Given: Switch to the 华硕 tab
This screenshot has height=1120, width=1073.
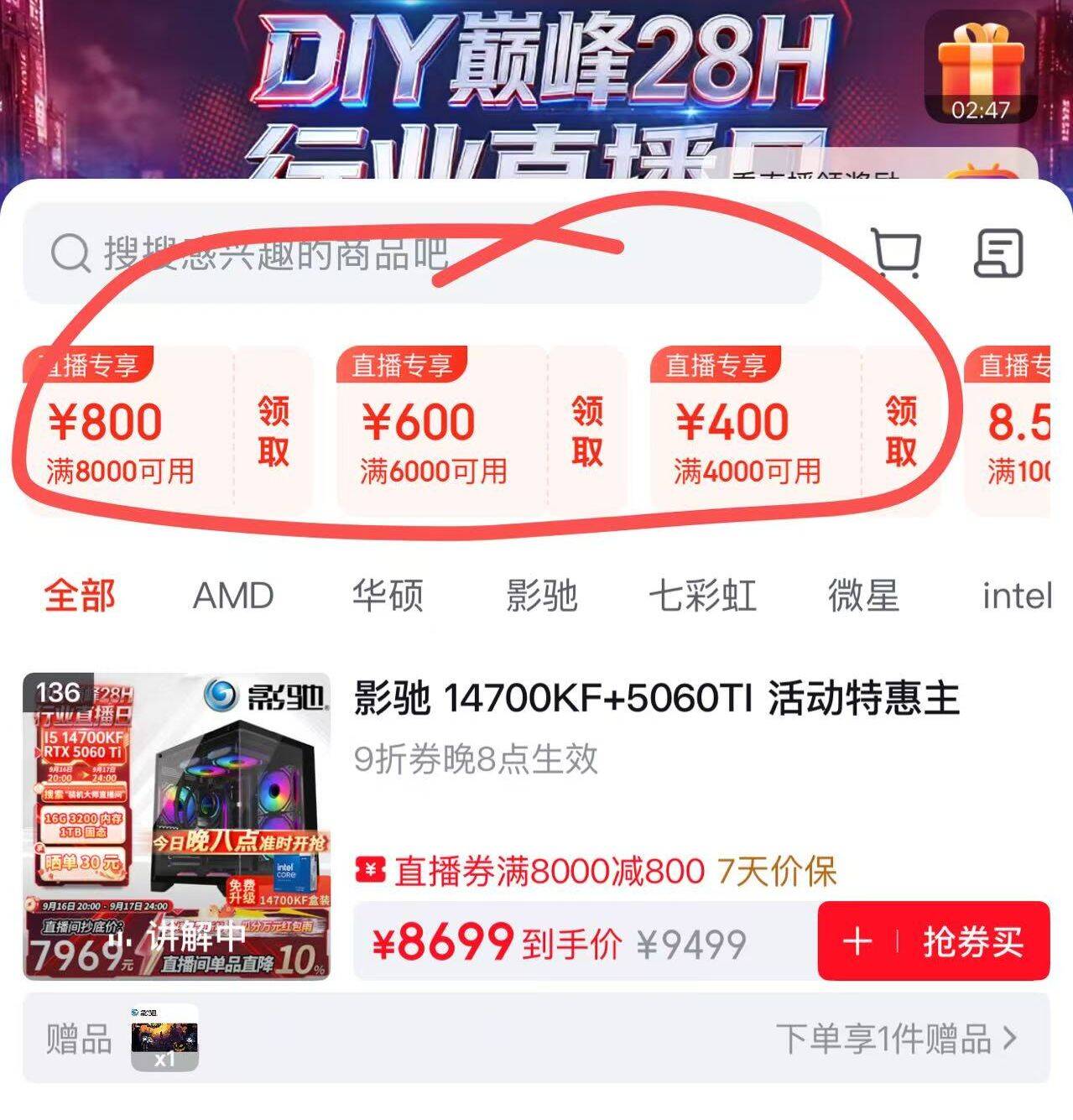Looking at the screenshot, I should [388, 596].
